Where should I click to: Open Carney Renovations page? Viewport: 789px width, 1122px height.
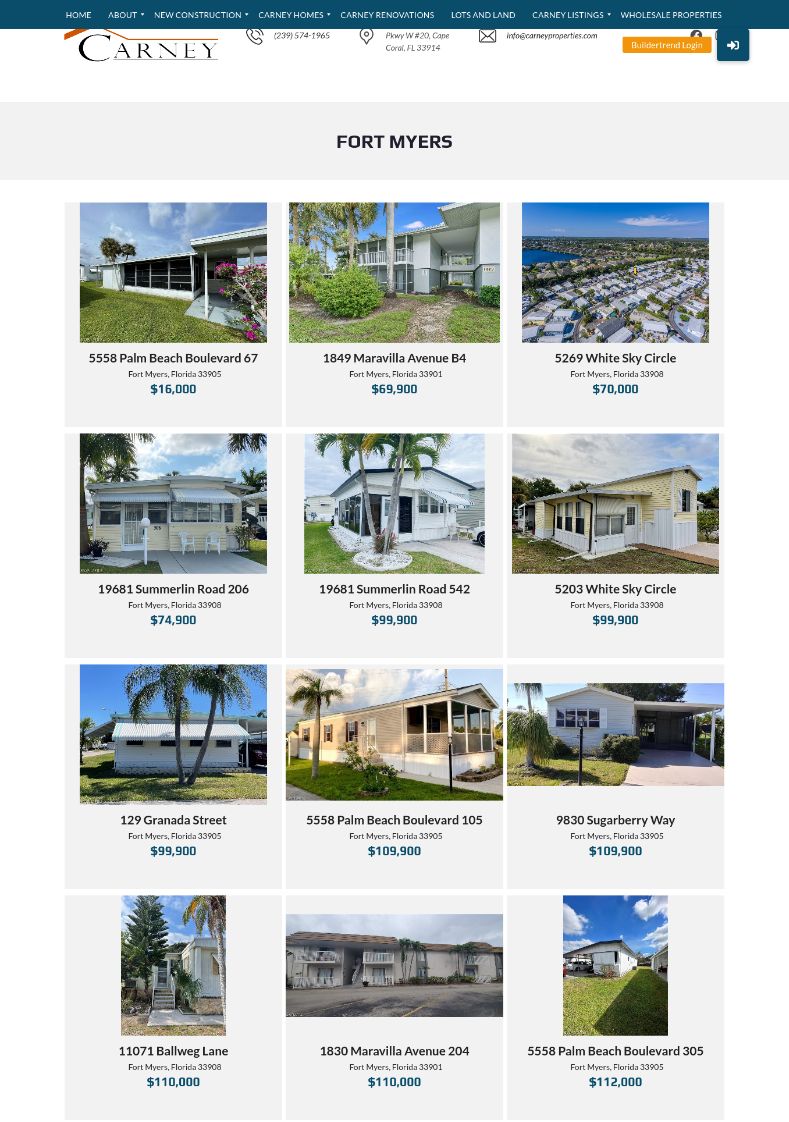(x=387, y=15)
